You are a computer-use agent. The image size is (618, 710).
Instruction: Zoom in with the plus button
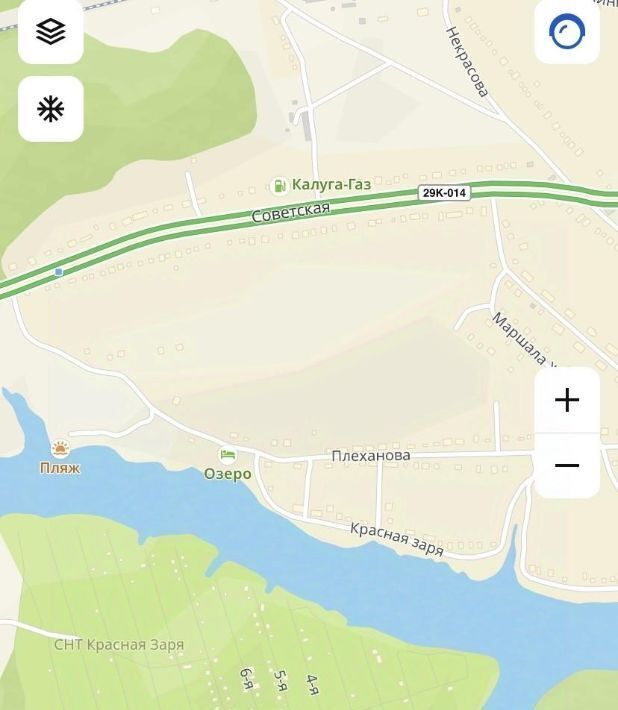coord(567,400)
